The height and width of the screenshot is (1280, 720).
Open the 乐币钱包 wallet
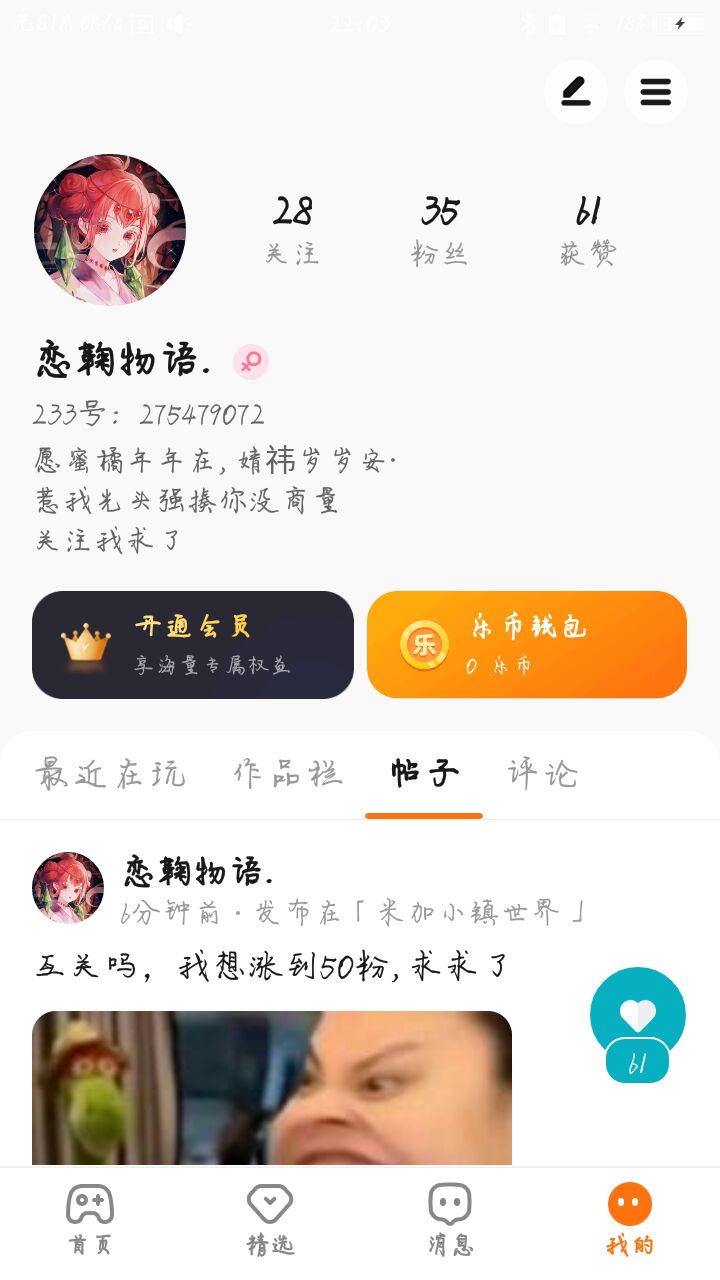coord(527,644)
